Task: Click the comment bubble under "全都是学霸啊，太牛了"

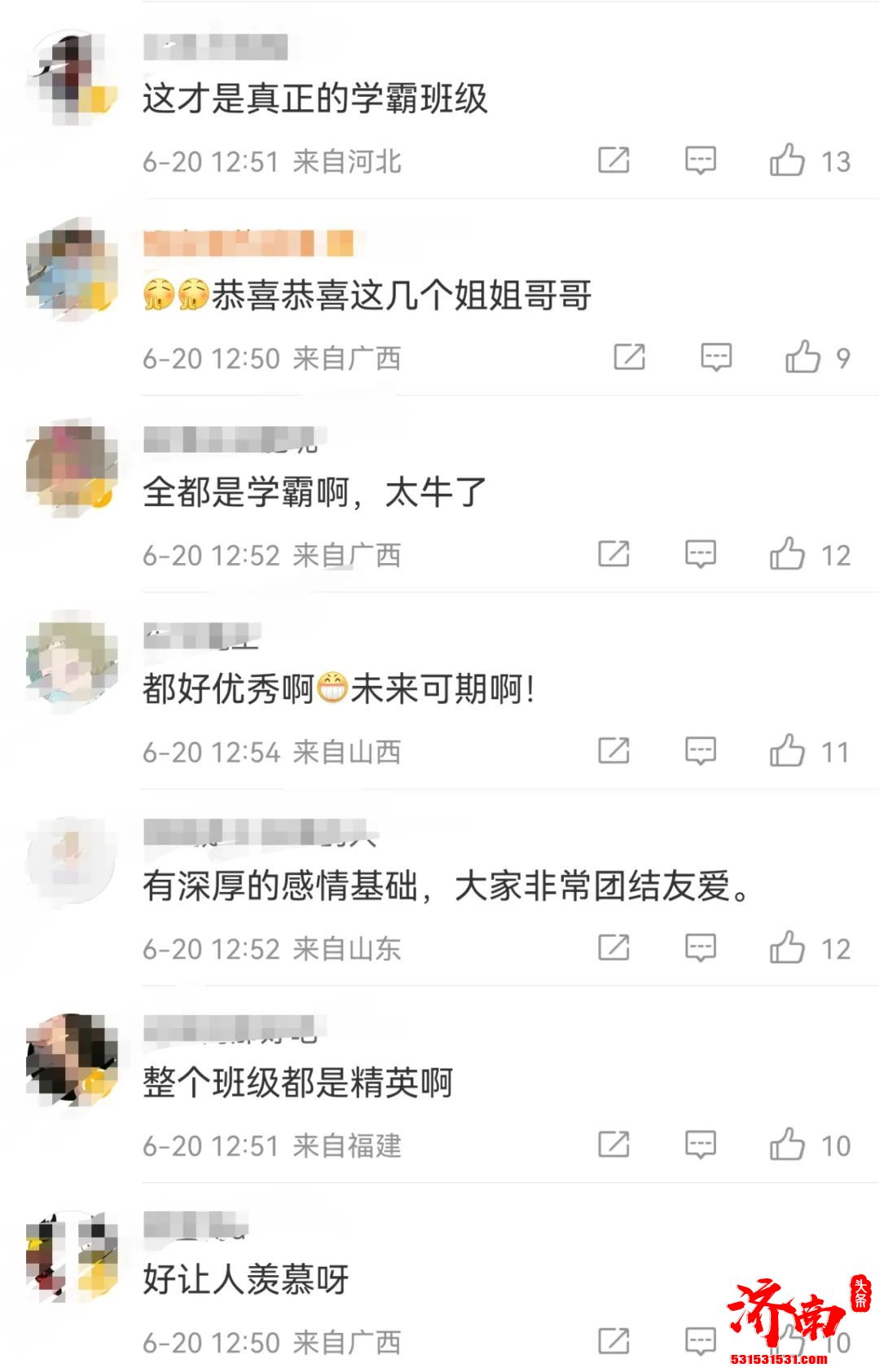Action: [702, 553]
